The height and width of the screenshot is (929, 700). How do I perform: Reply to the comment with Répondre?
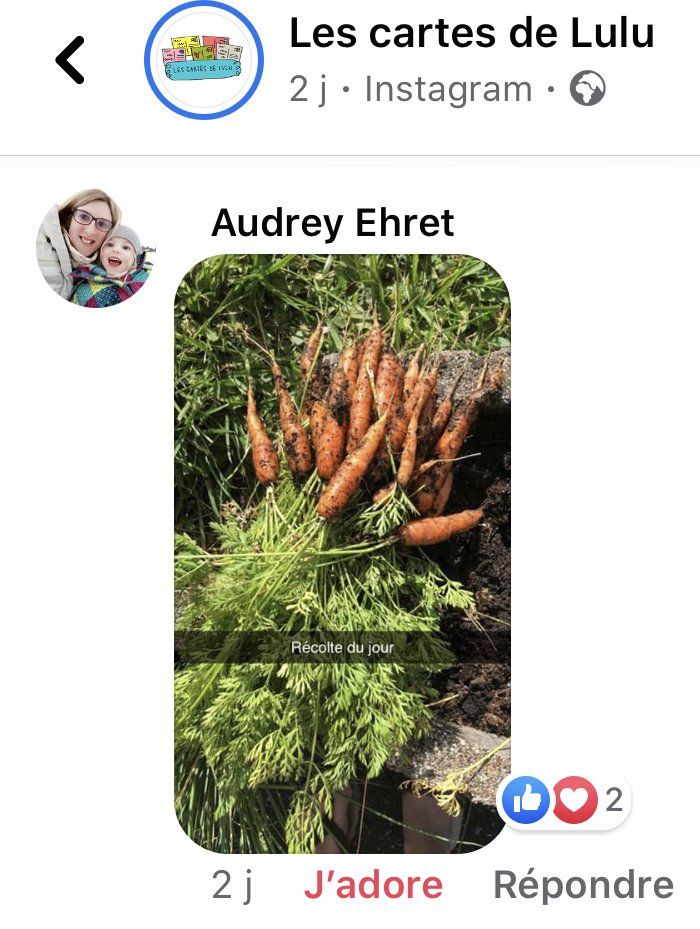click(x=583, y=885)
